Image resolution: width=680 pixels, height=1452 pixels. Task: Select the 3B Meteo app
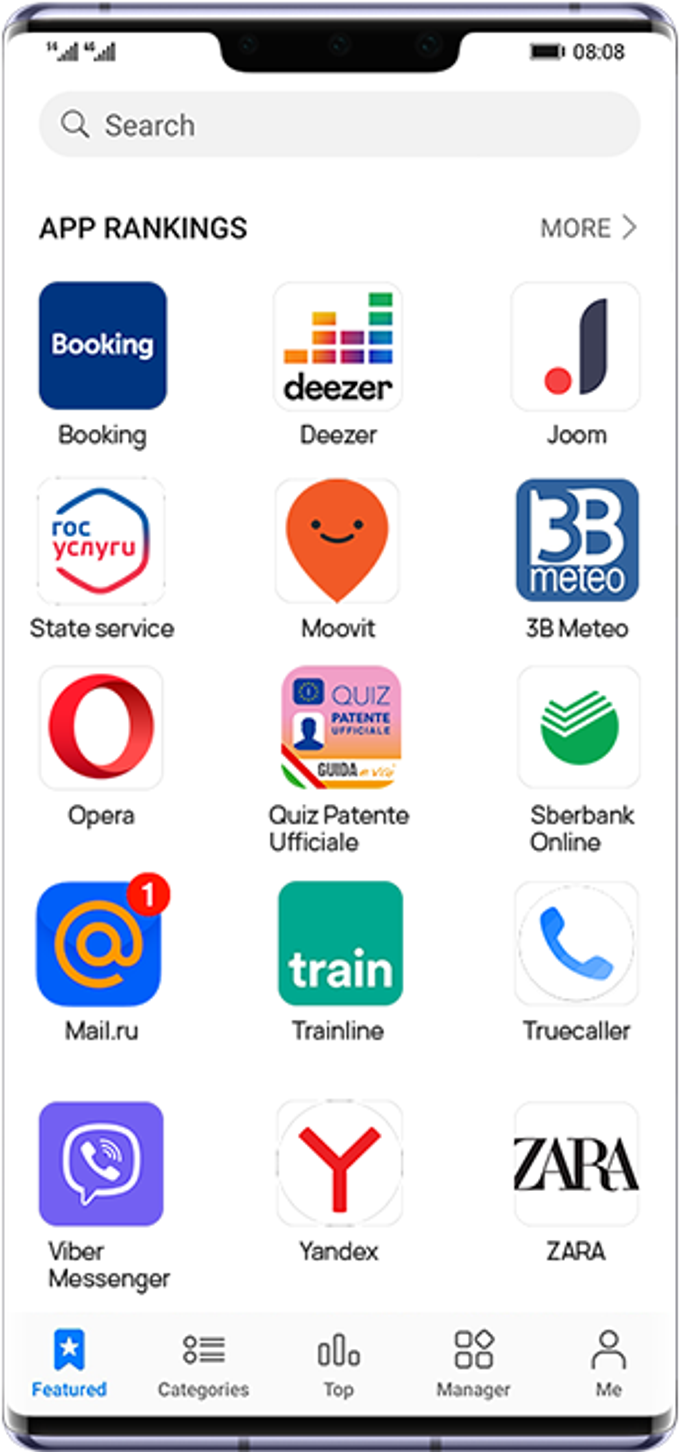click(x=577, y=541)
